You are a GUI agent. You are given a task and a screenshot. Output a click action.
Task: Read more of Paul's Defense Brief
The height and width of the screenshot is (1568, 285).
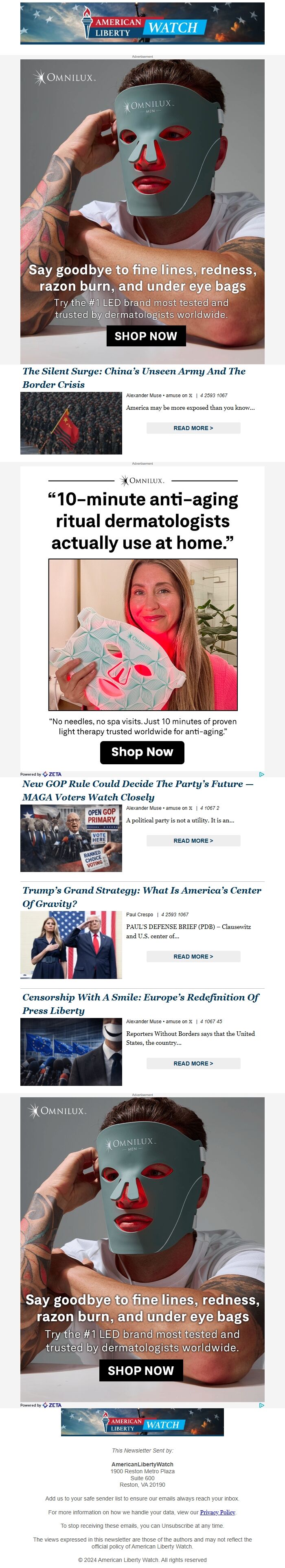193,956
